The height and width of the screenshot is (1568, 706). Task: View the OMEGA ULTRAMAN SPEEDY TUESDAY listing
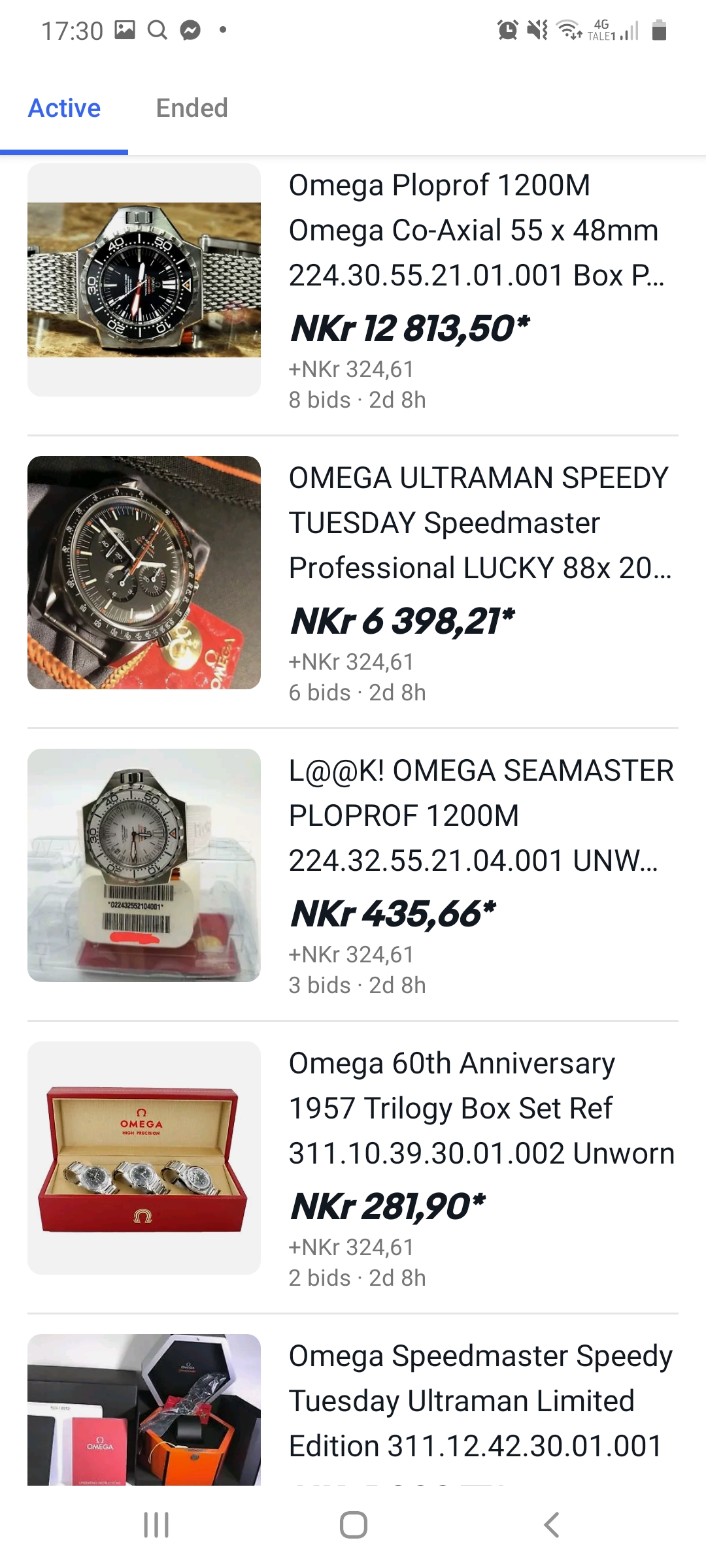pyautogui.click(x=479, y=523)
